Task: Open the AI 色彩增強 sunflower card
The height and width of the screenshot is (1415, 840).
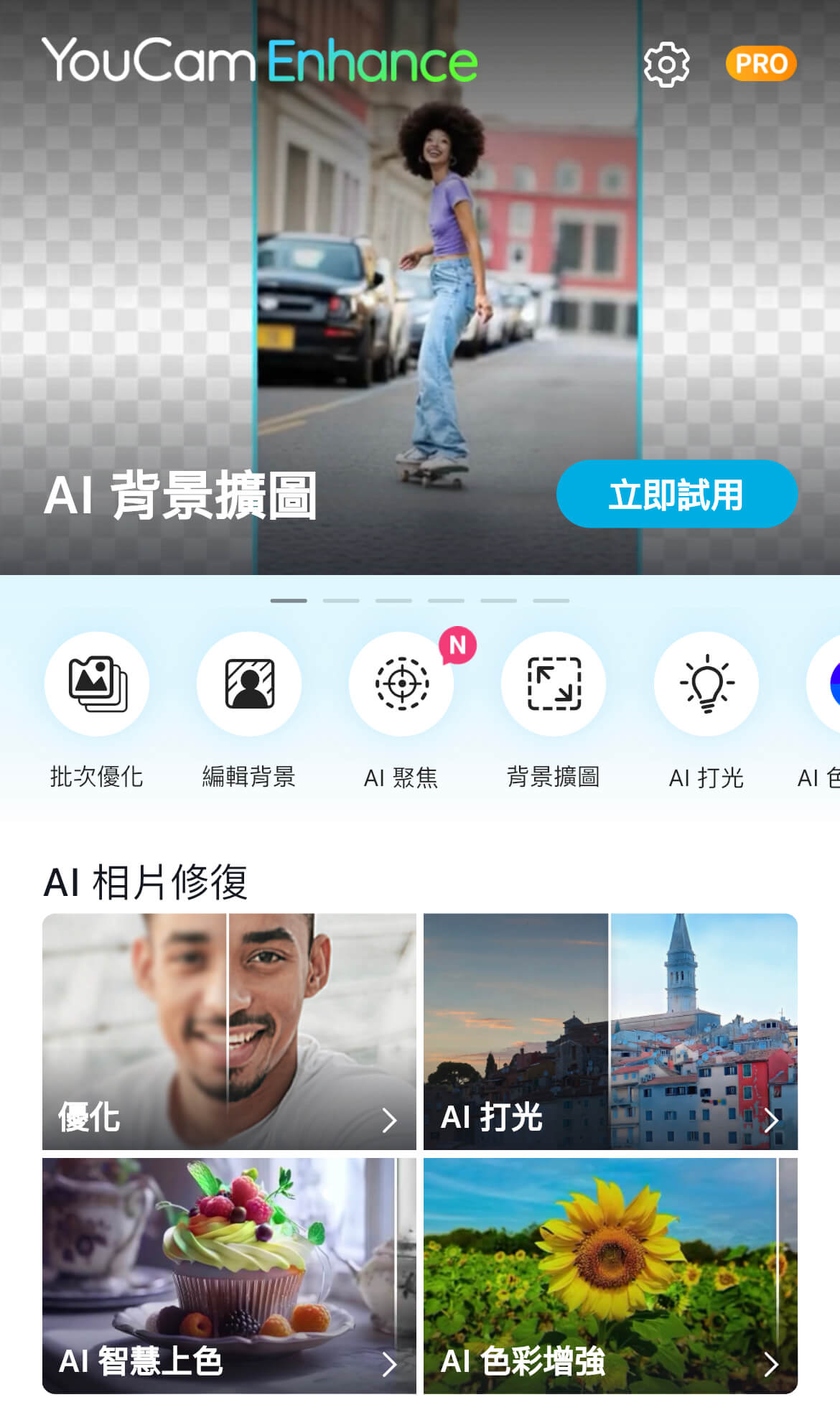Action: (610, 1275)
